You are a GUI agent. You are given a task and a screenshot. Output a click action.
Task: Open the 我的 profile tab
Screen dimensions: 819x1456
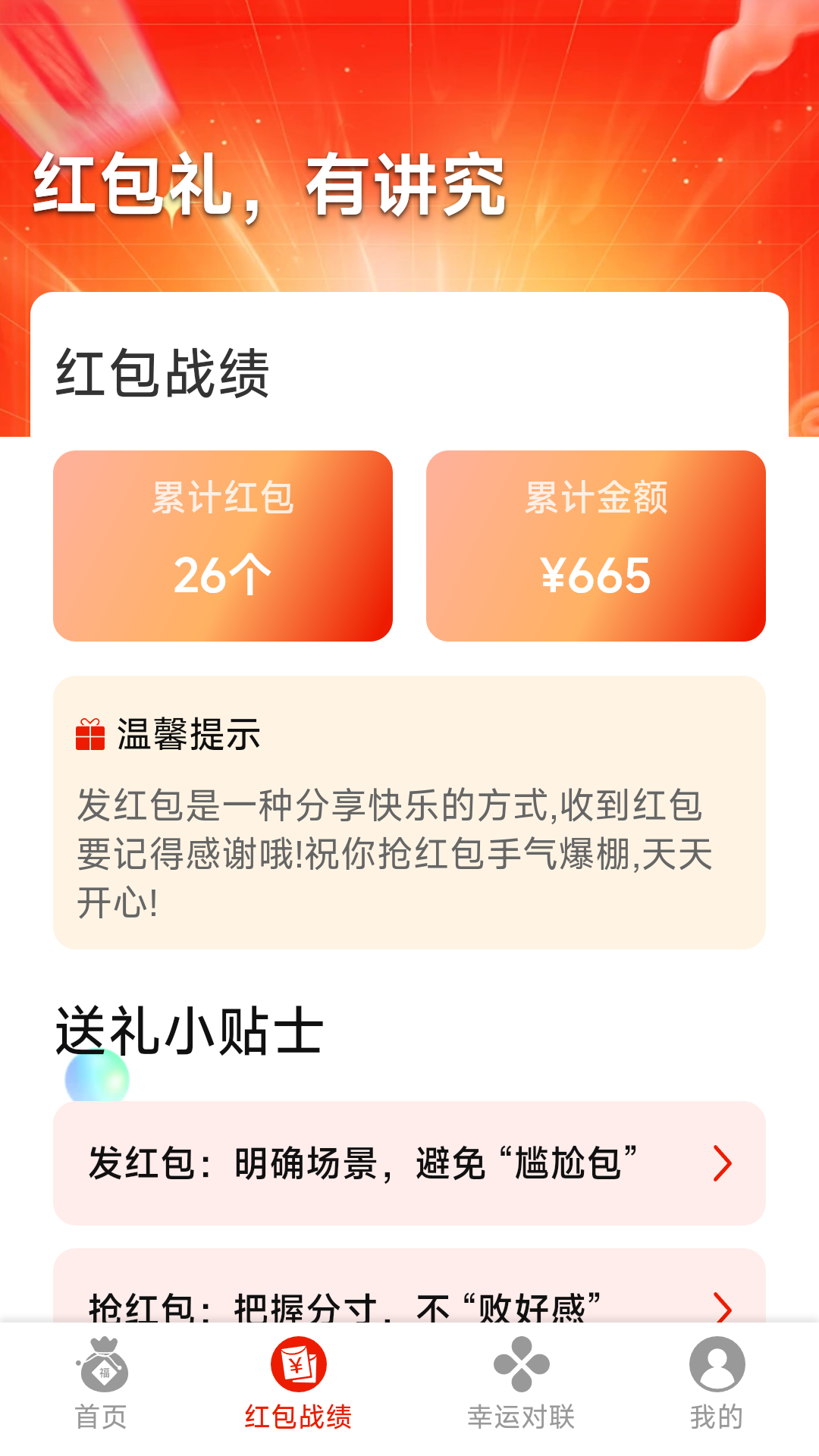[x=717, y=1383]
